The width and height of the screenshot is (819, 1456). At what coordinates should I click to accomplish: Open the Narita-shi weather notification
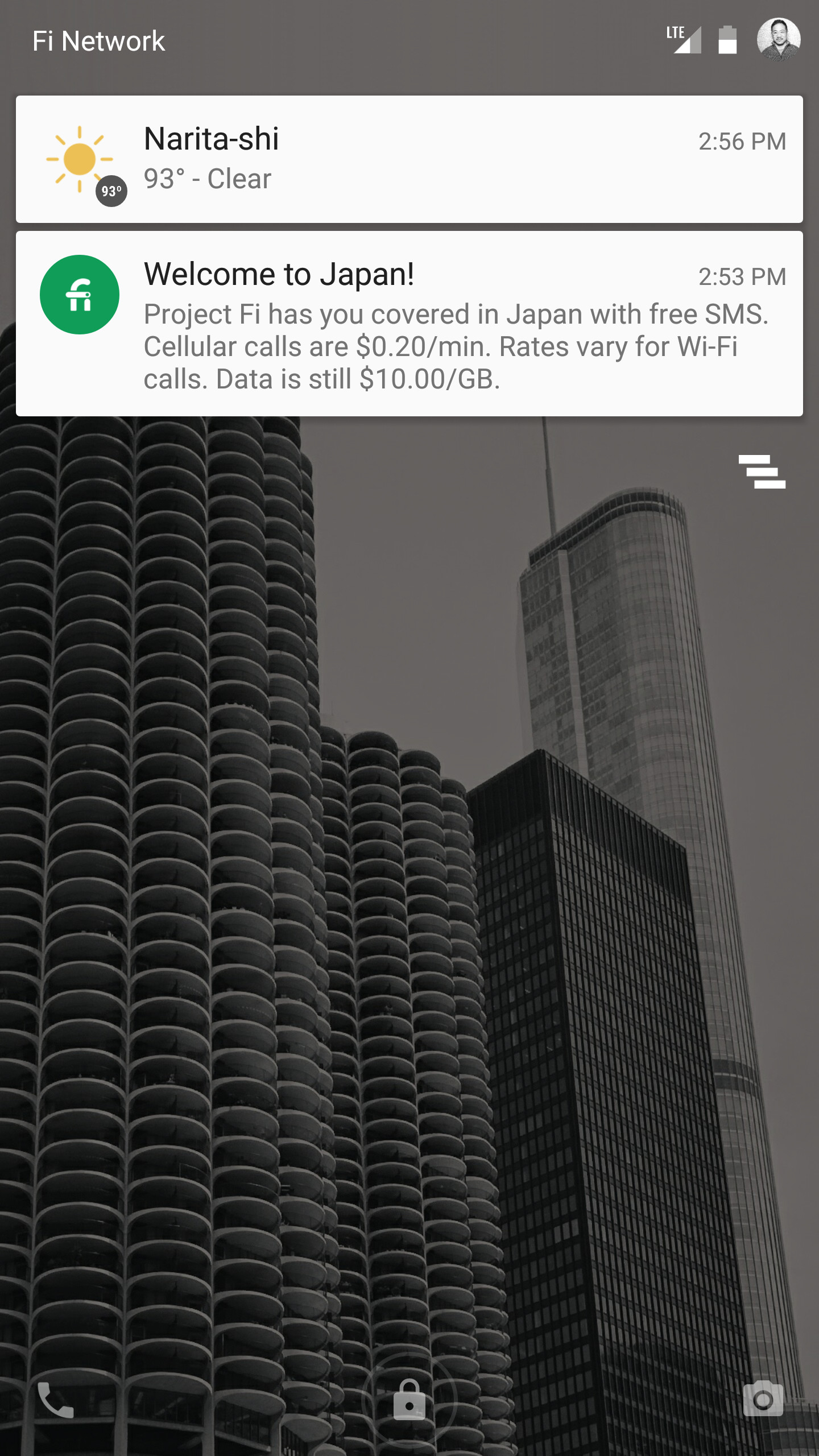[409, 159]
